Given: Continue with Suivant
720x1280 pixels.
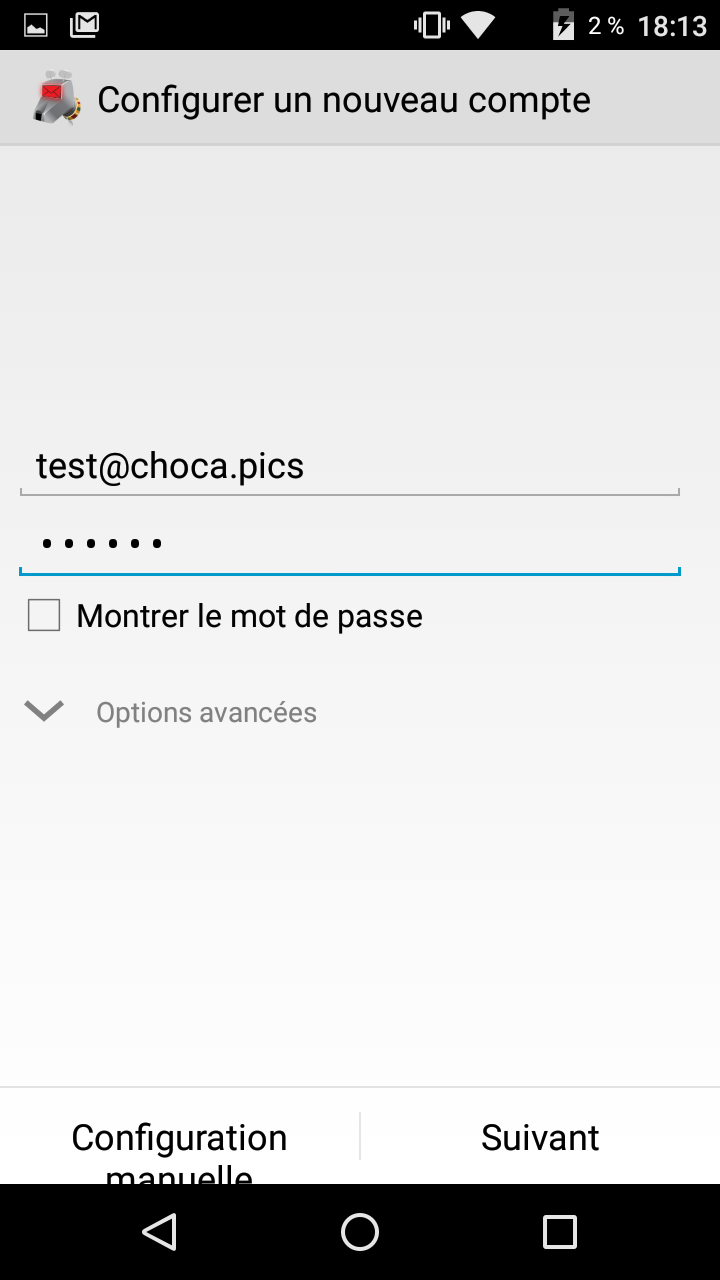Looking at the screenshot, I should [540, 1137].
